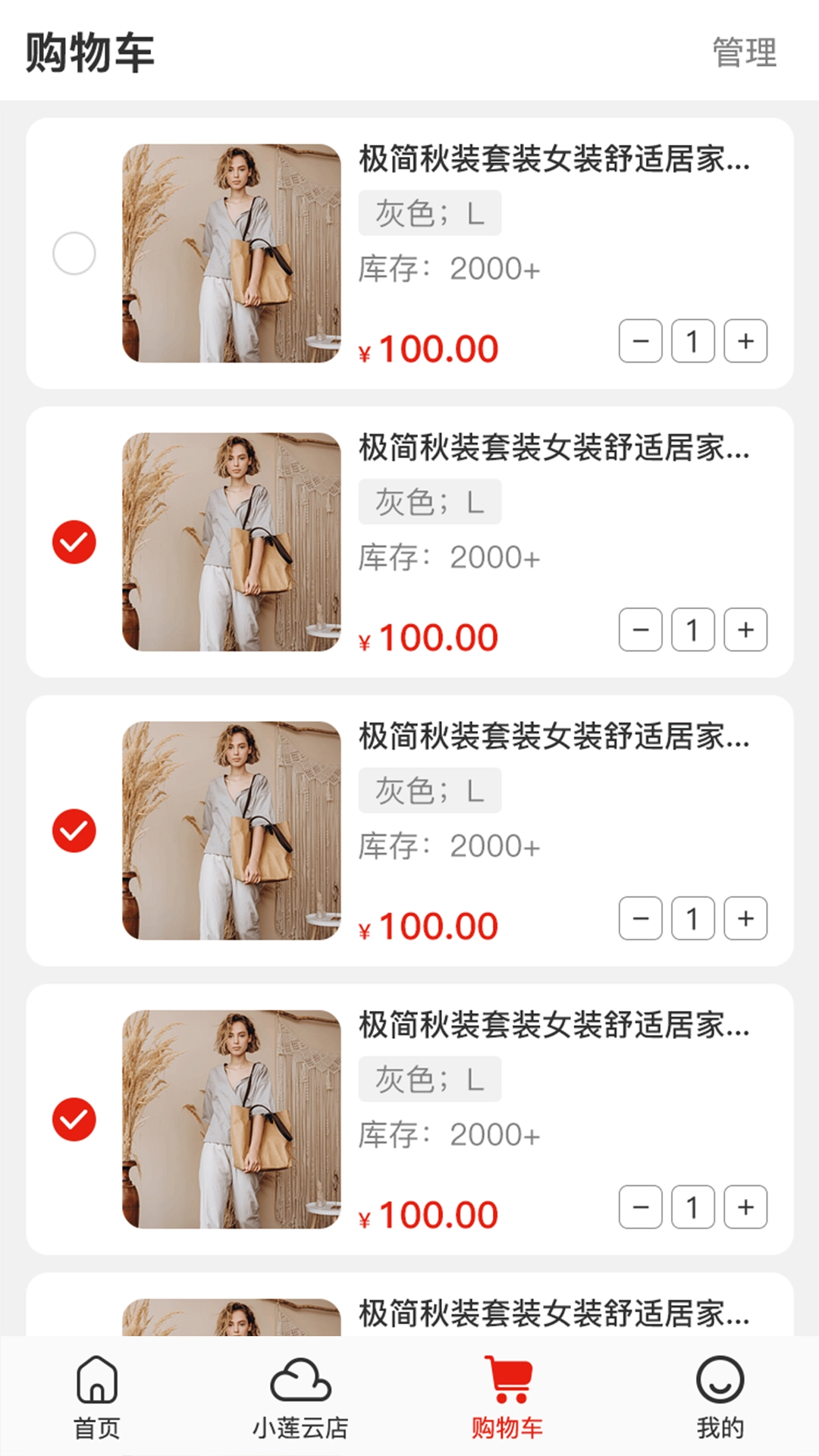This screenshot has height=1456, width=819.
Task: Open the spec tag on the second product
Action: click(429, 500)
